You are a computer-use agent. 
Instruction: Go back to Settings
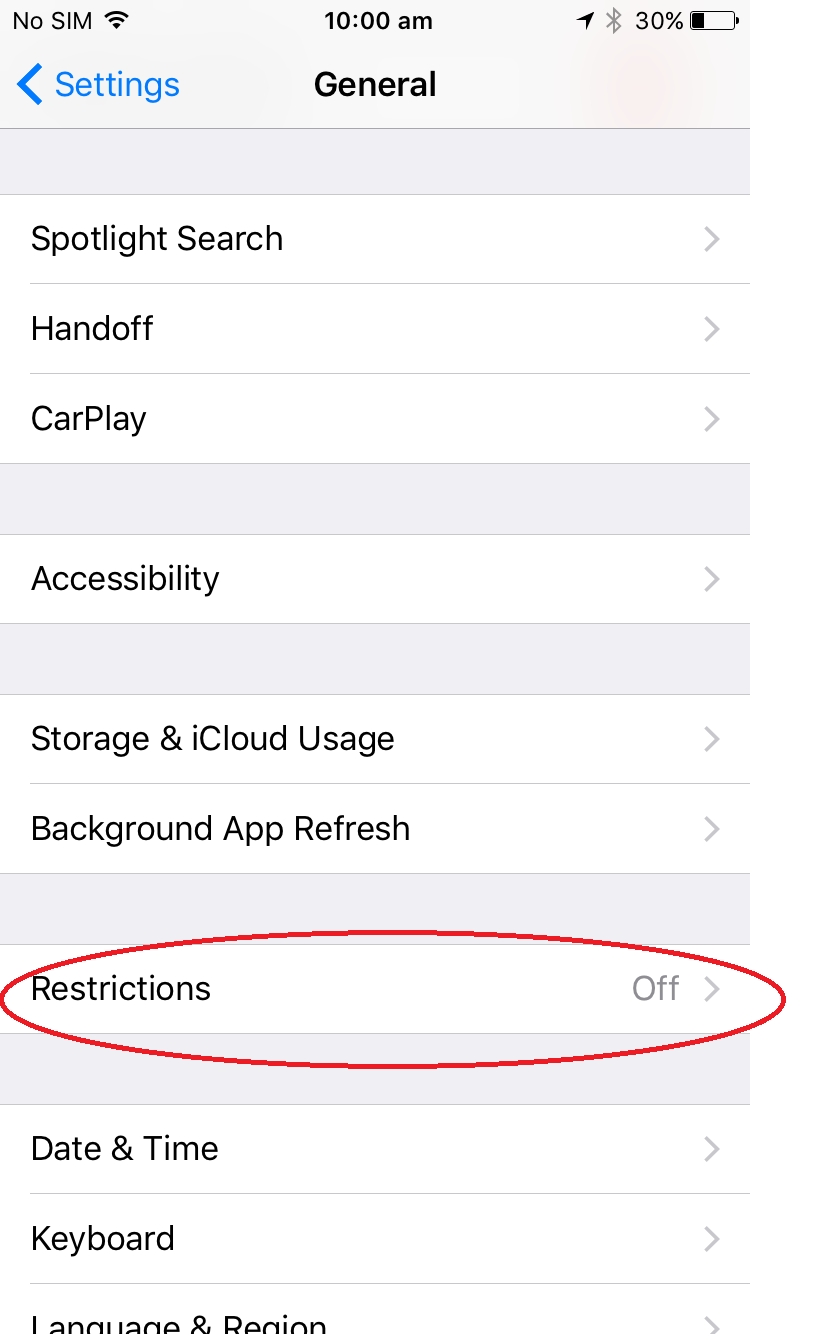click(98, 85)
